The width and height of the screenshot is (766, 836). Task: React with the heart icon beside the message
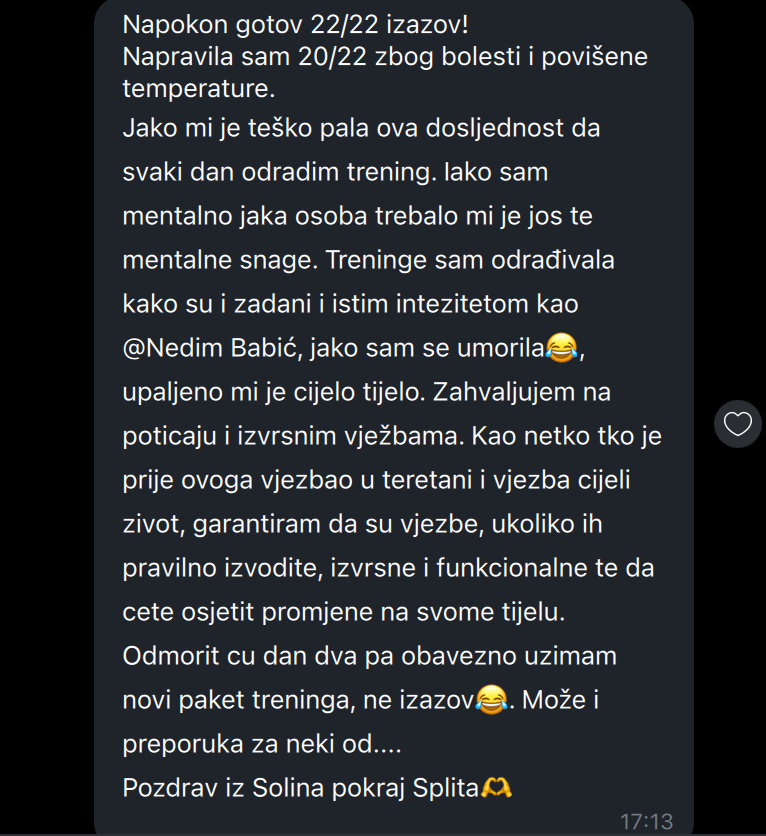737,424
